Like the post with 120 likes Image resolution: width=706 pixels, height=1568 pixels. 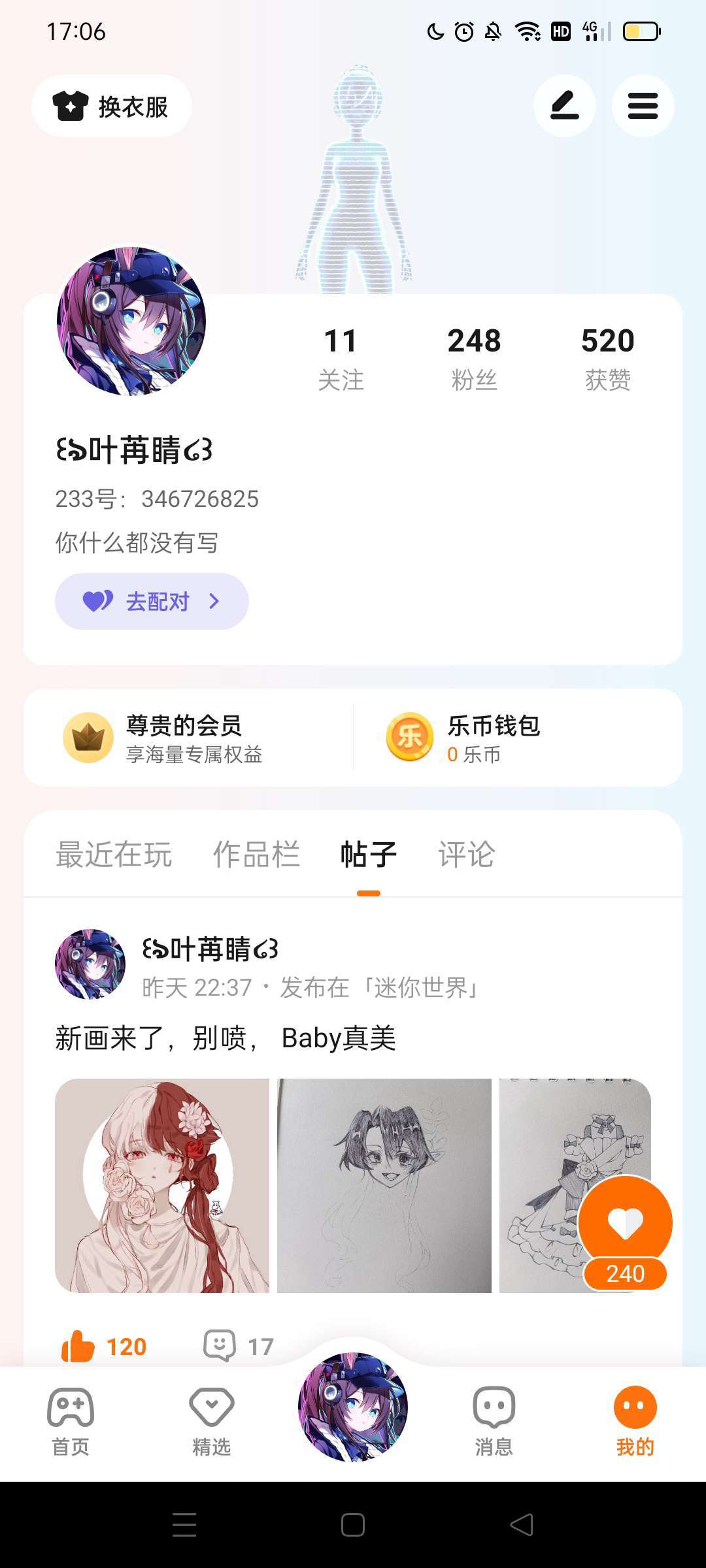(x=78, y=1346)
